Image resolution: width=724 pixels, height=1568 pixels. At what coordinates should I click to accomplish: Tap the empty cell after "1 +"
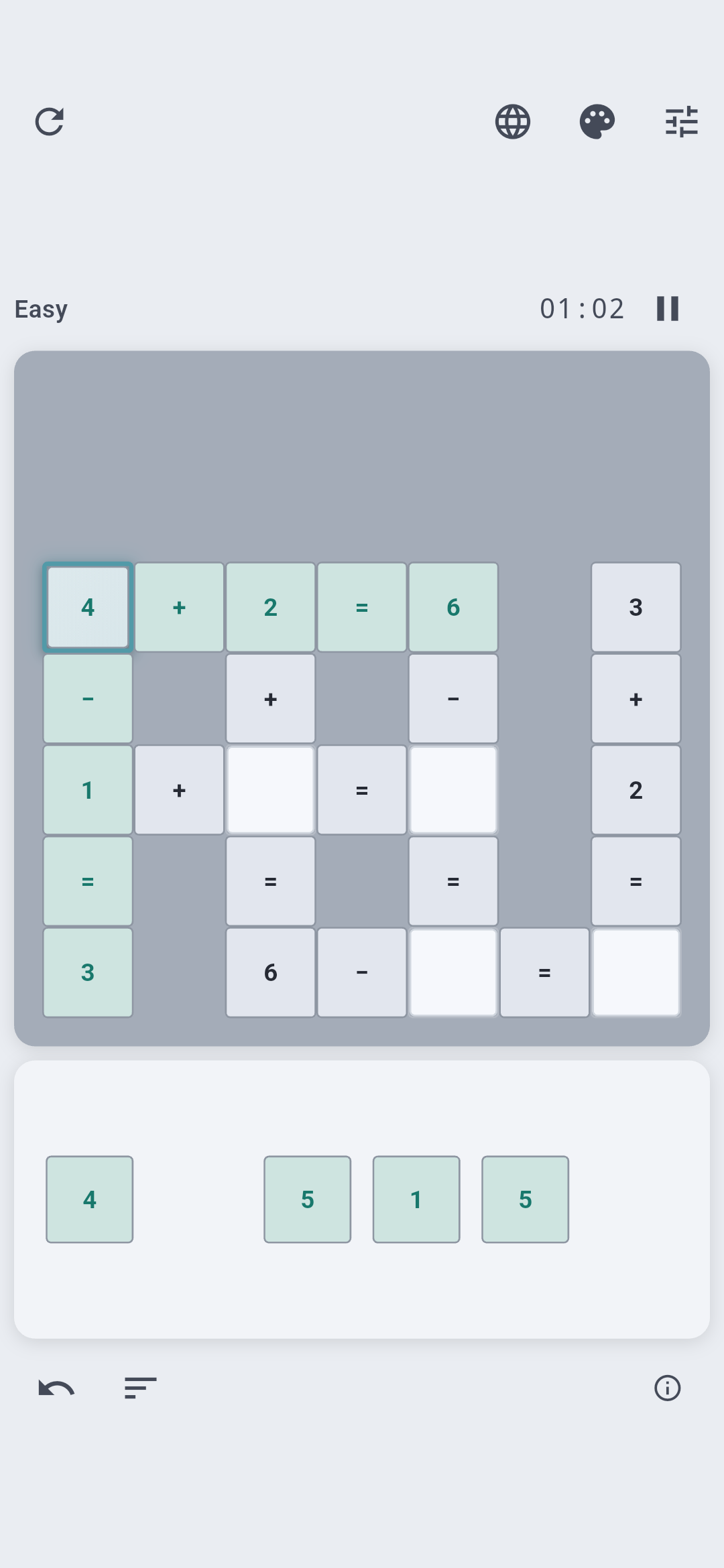[271, 790]
